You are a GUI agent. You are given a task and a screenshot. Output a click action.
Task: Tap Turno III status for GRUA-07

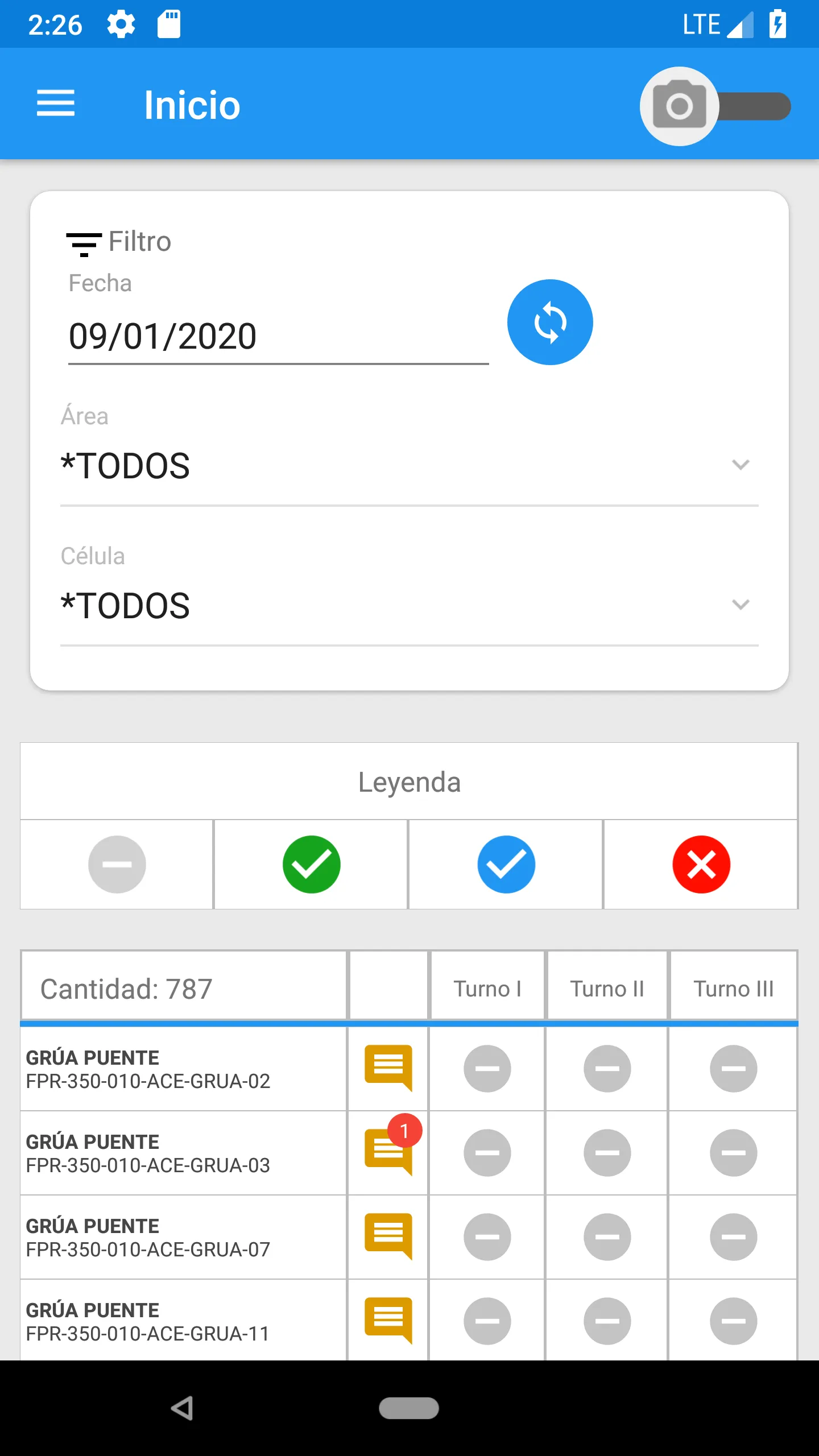pos(733,1236)
